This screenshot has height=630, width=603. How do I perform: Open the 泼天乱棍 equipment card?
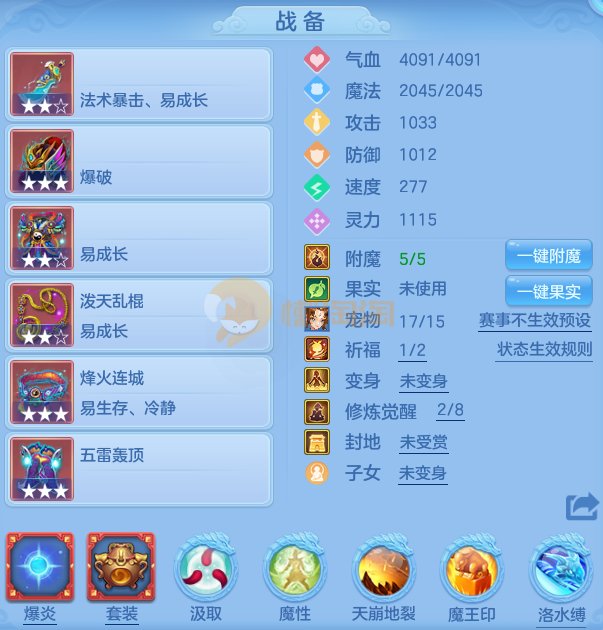point(139,315)
